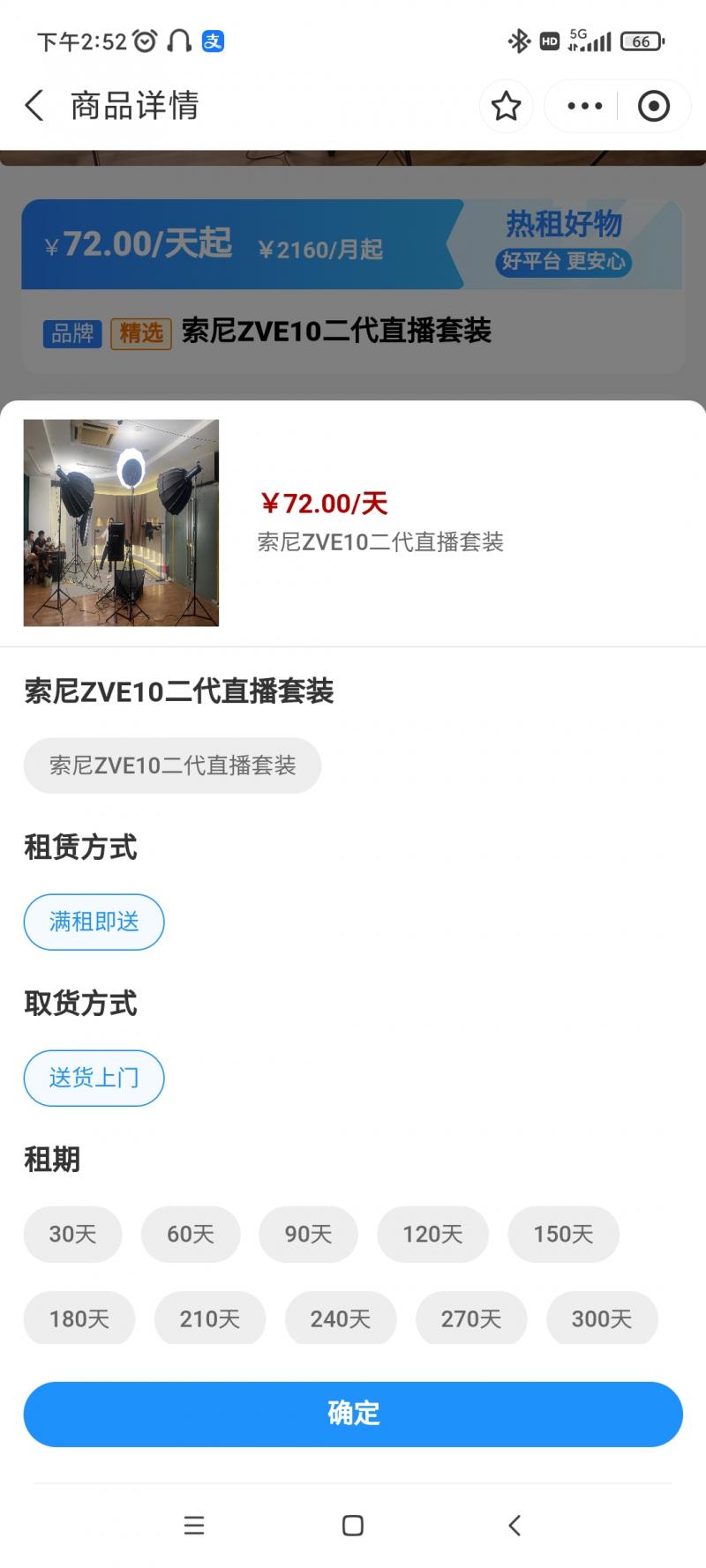Close the mini program via the circle icon
The image size is (706, 1568).
[x=653, y=106]
